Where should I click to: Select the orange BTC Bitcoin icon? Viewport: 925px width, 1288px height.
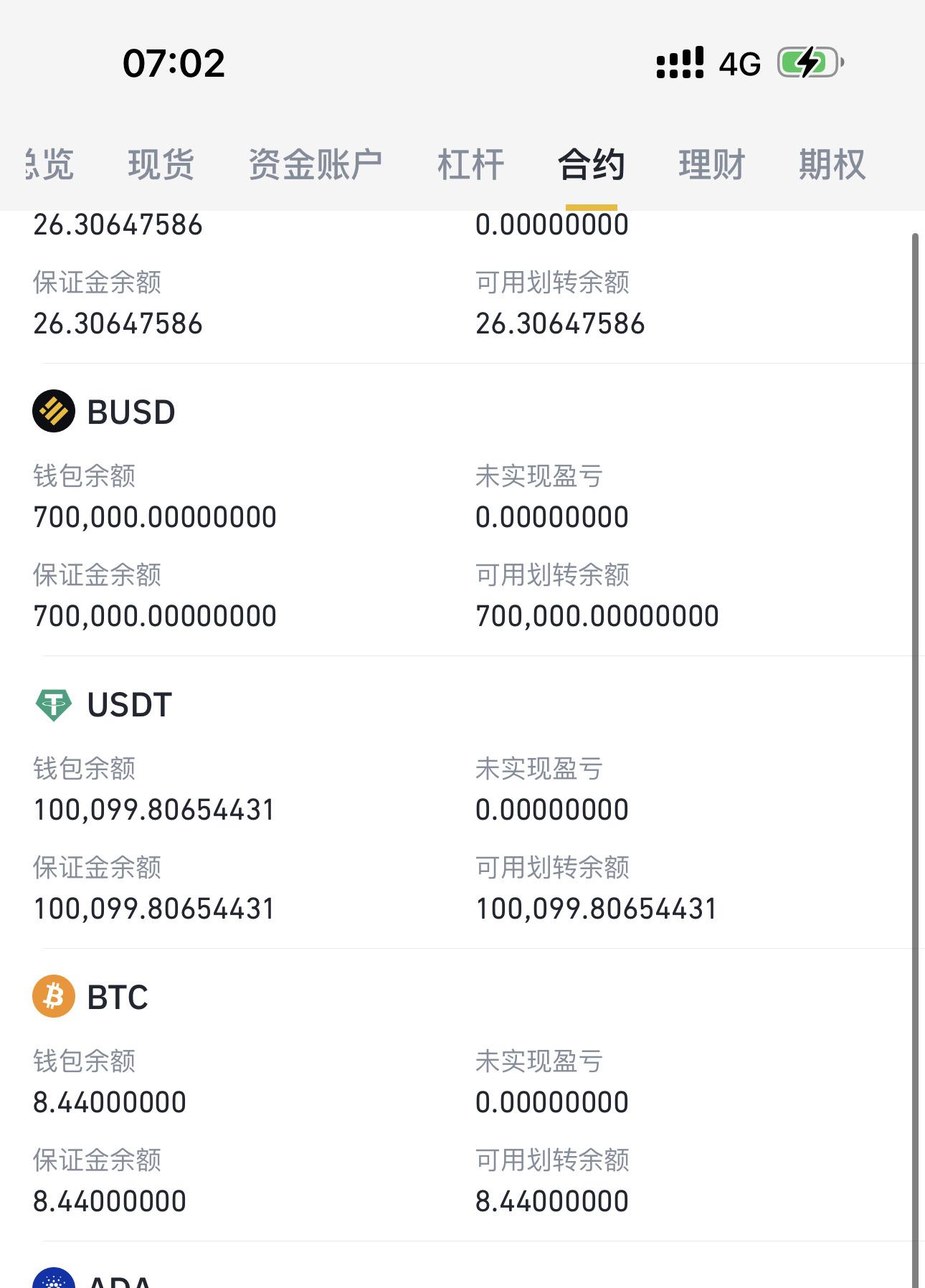tap(53, 995)
